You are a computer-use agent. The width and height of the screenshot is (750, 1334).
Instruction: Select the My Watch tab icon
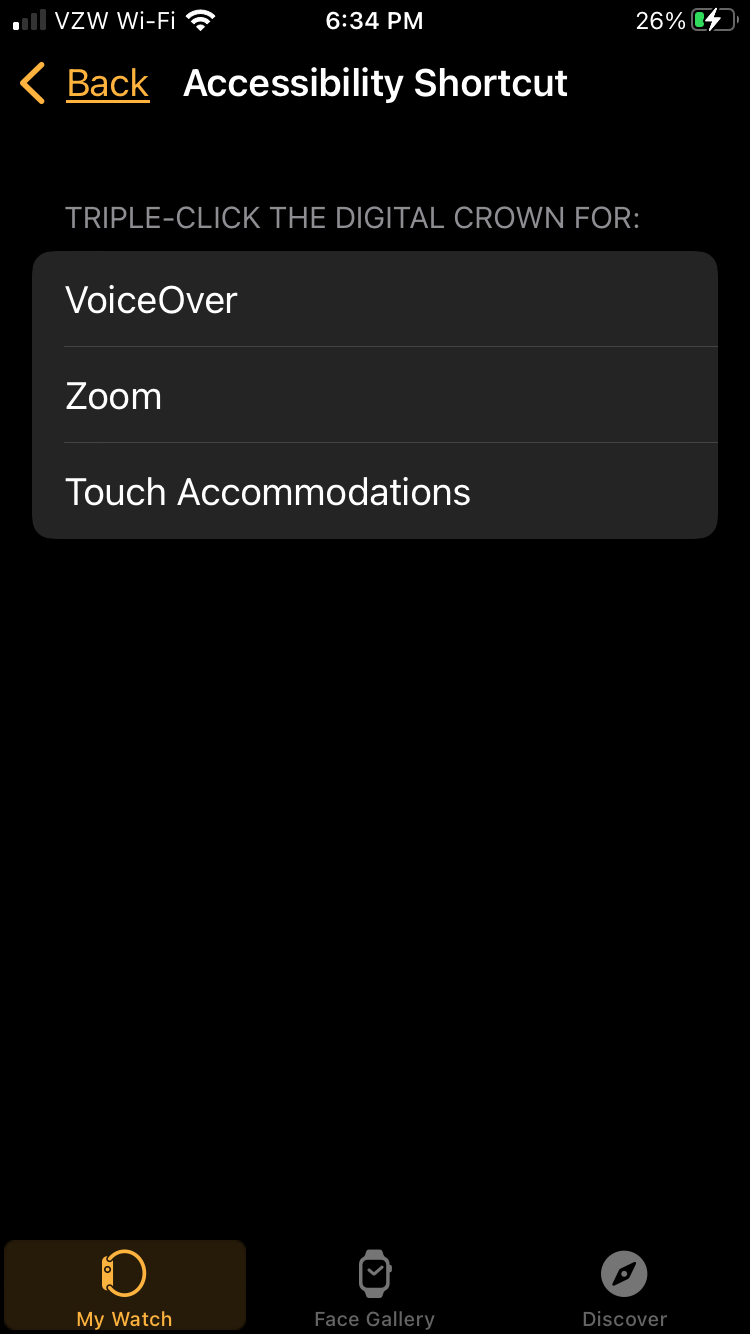coord(124,1272)
